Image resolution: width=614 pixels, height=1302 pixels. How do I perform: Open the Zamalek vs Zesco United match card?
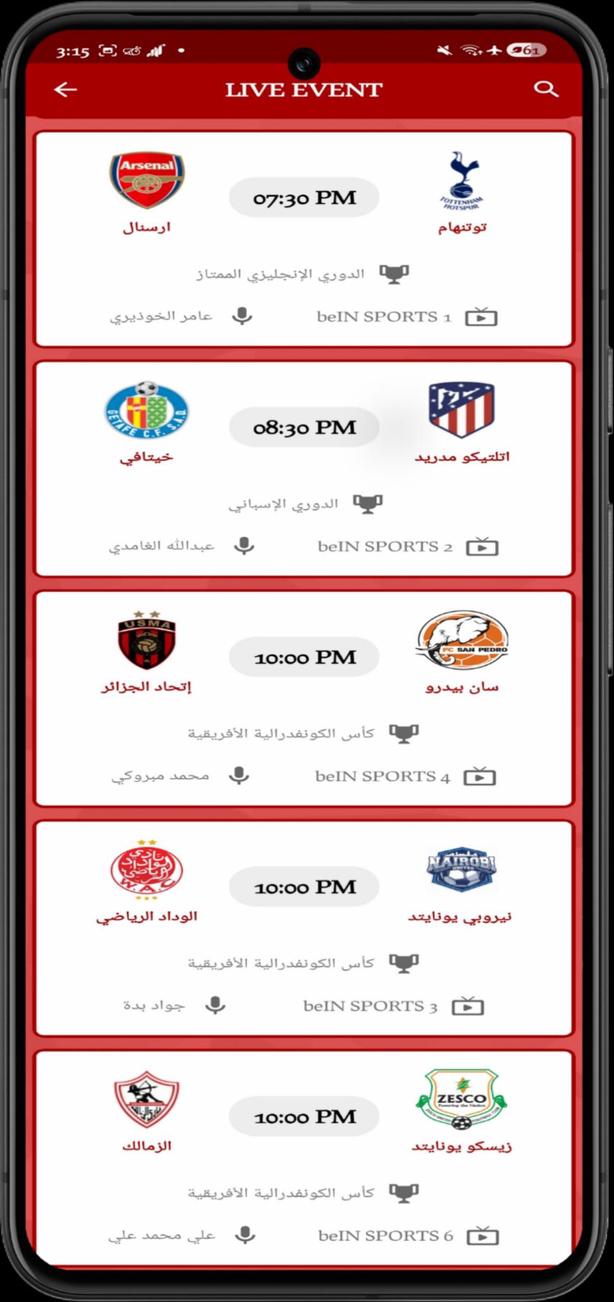[x=304, y=1157]
